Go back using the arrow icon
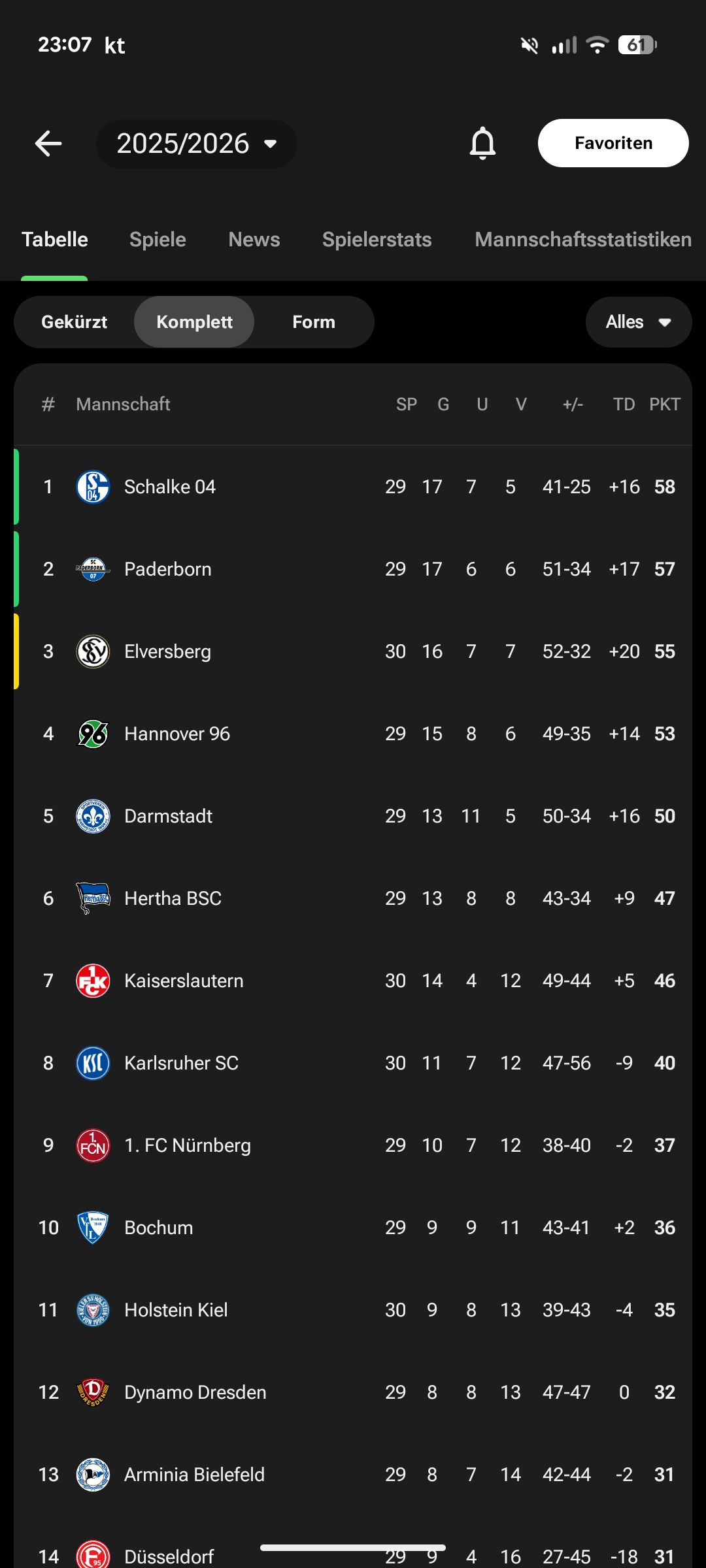Viewport: 706px width, 1568px height. pos(48,144)
